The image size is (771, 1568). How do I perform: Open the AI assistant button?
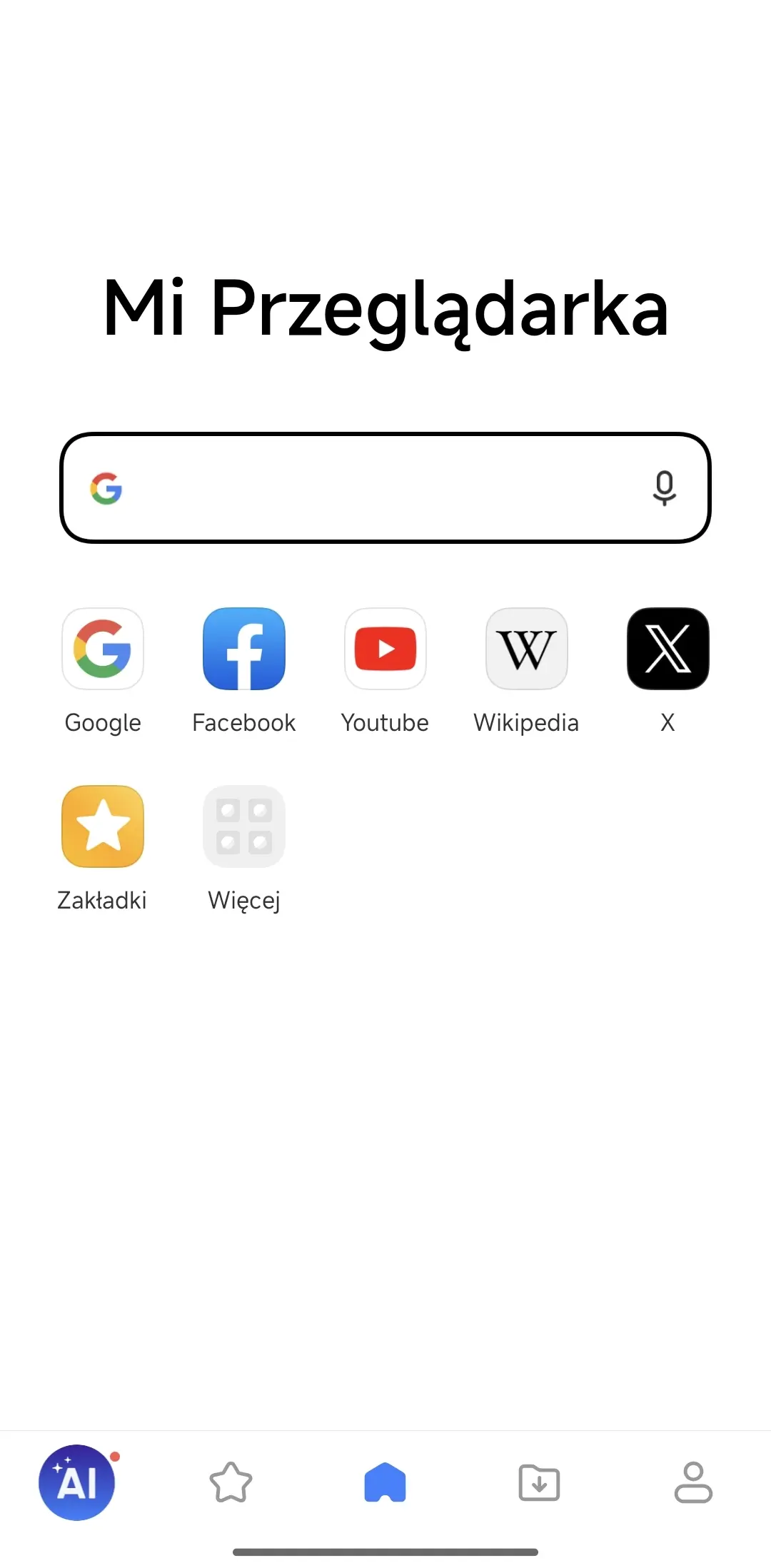pyautogui.click(x=77, y=1482)
